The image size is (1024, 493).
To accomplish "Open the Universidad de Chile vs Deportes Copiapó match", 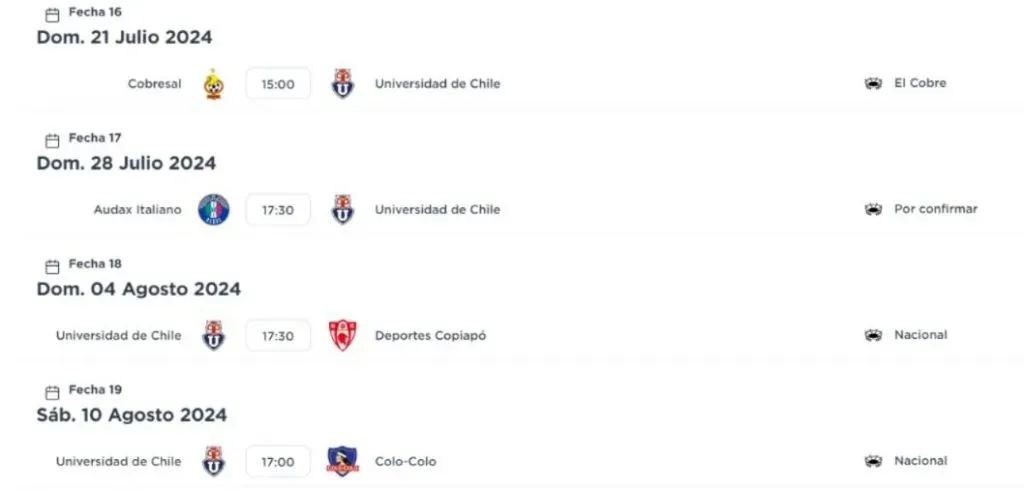I will point(278,336).
